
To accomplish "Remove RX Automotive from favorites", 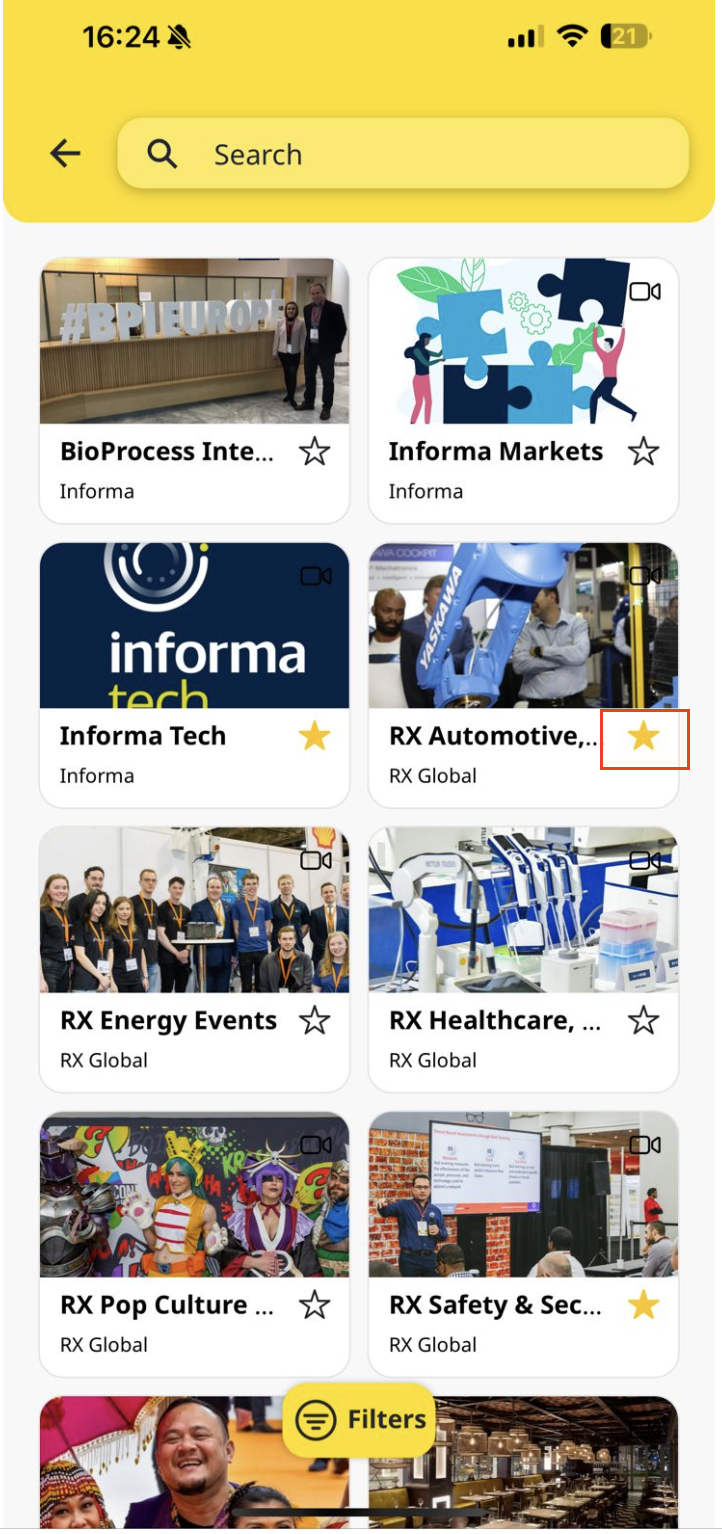I will 644,737.
